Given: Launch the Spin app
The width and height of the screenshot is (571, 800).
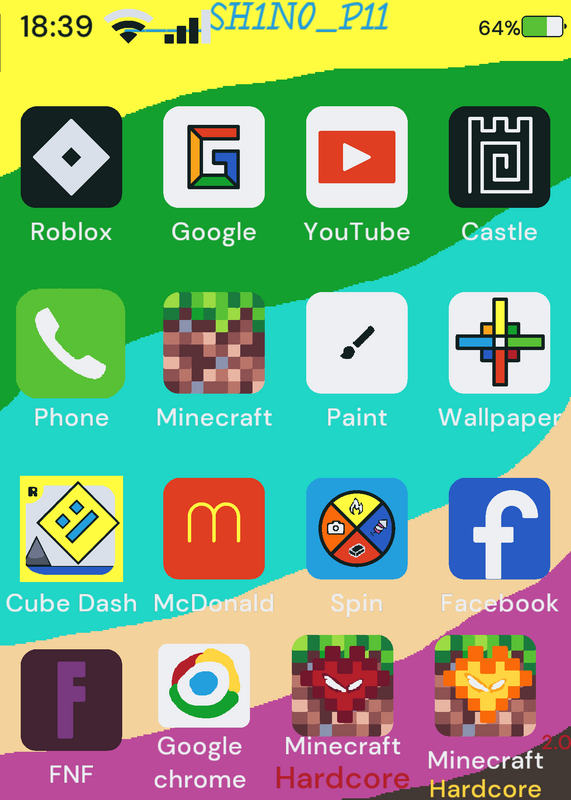Looking at the screenshot, I should [357, 529].
